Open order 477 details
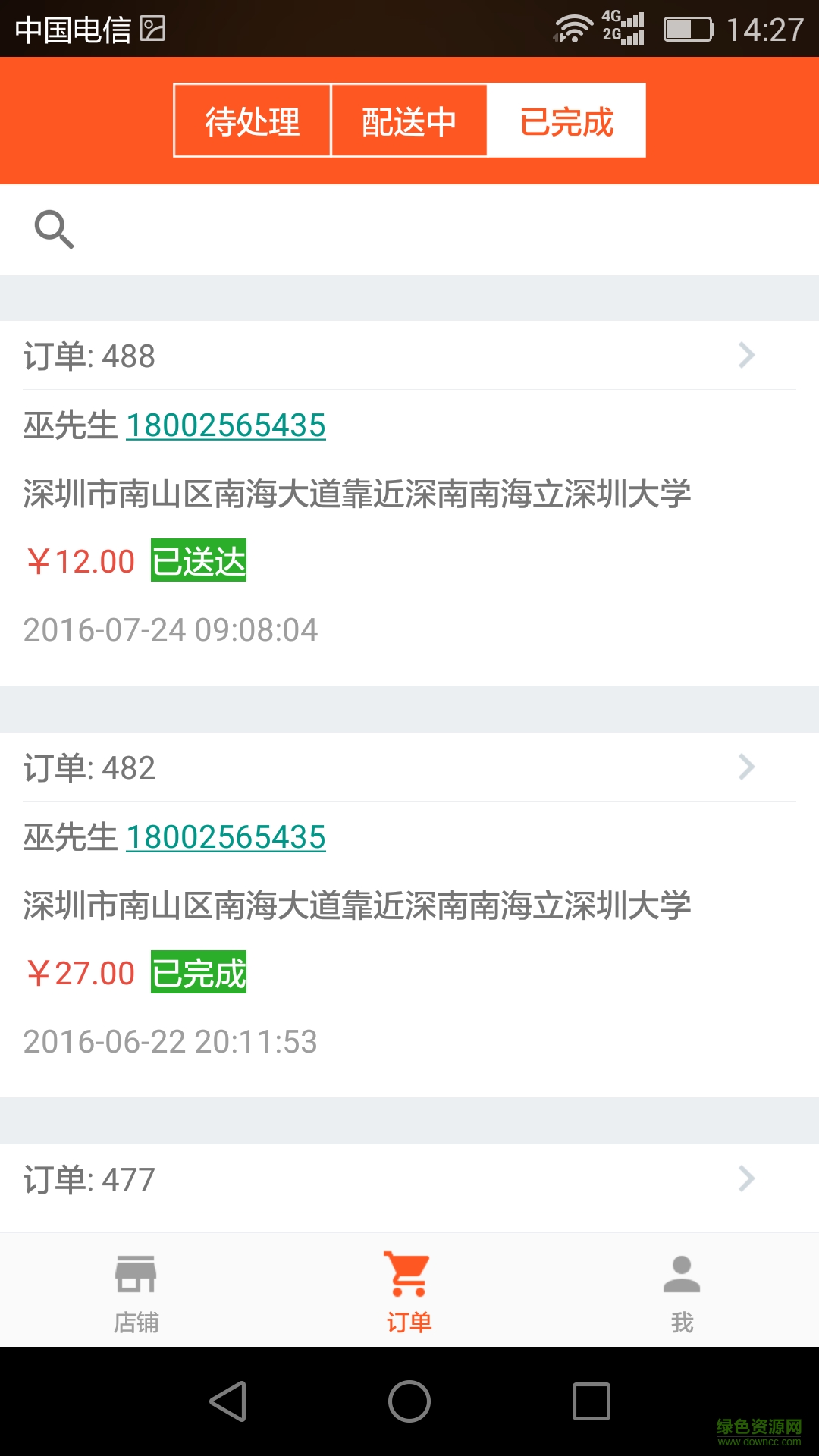The width and height of the screenshot is (819, 1456). pyautogui.click(x=409, y=1179)
